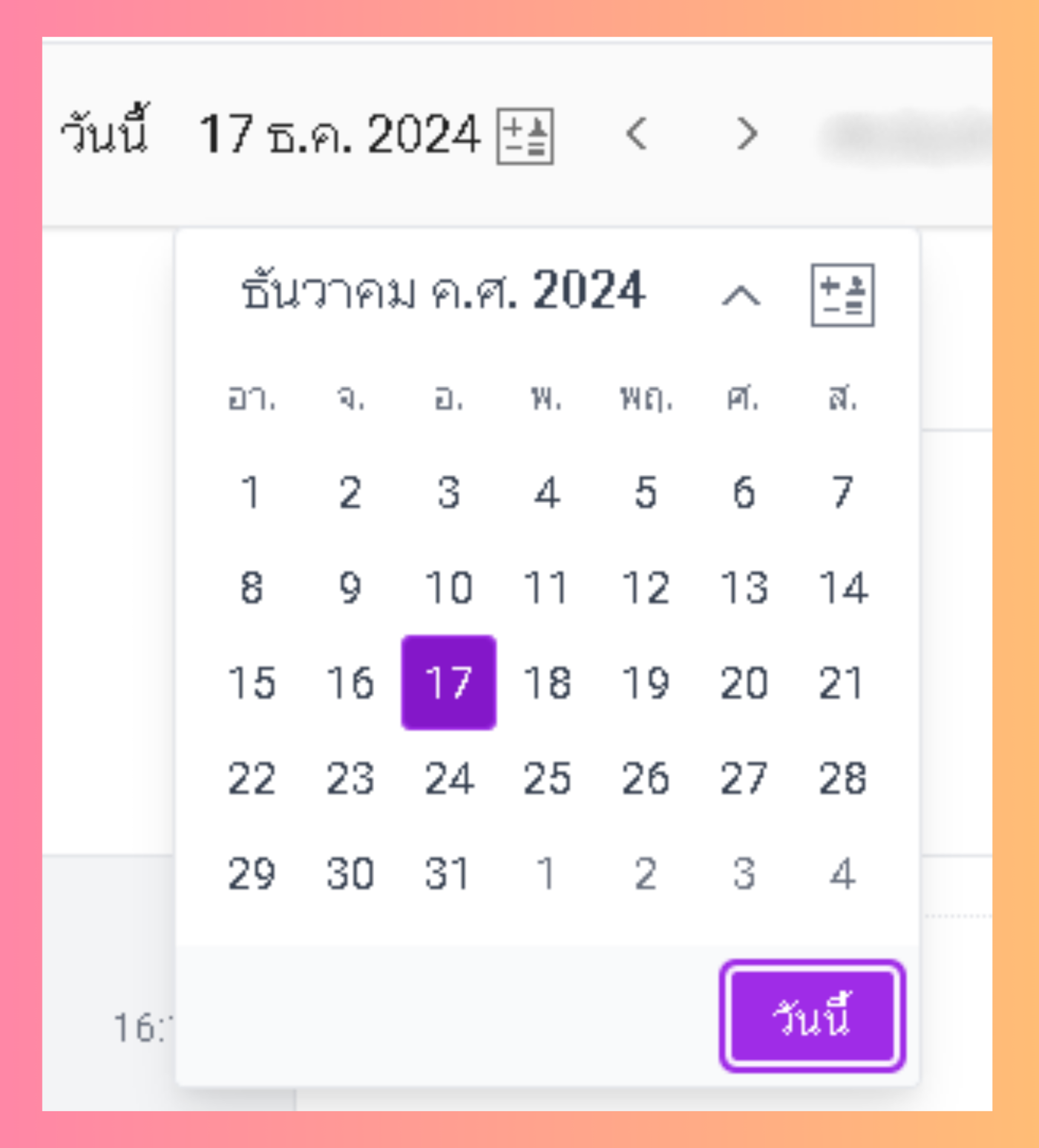1039x1148 pixels.
Task: Tap the calendar icon beside 17 ธ.ค. 2024
Action: pyautogui.click(x=525, y=137)
